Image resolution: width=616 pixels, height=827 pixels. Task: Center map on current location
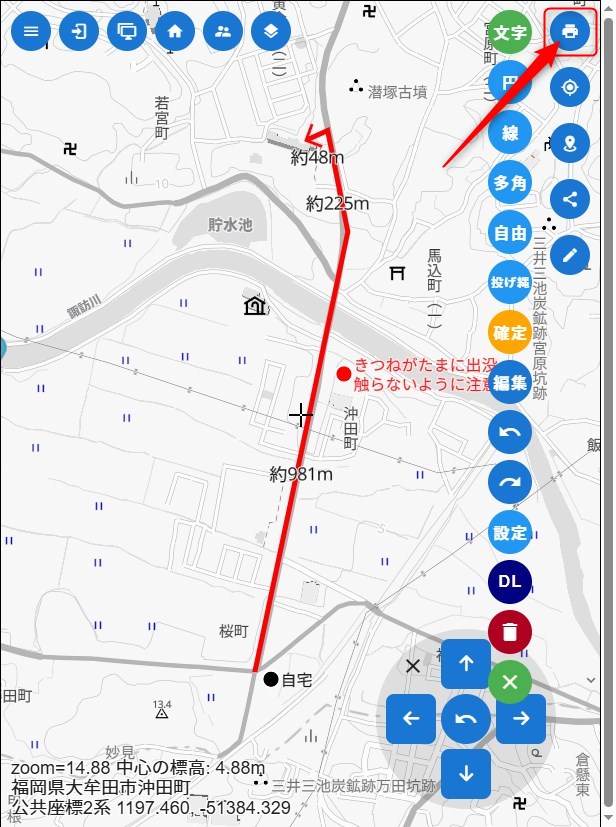(x=570, y=87)
